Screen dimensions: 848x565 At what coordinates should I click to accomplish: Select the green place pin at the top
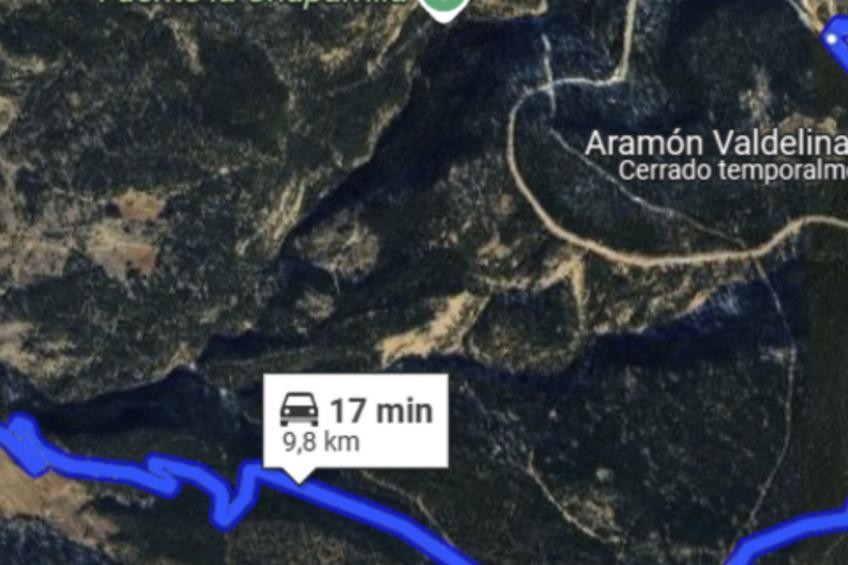click(443, 7)
